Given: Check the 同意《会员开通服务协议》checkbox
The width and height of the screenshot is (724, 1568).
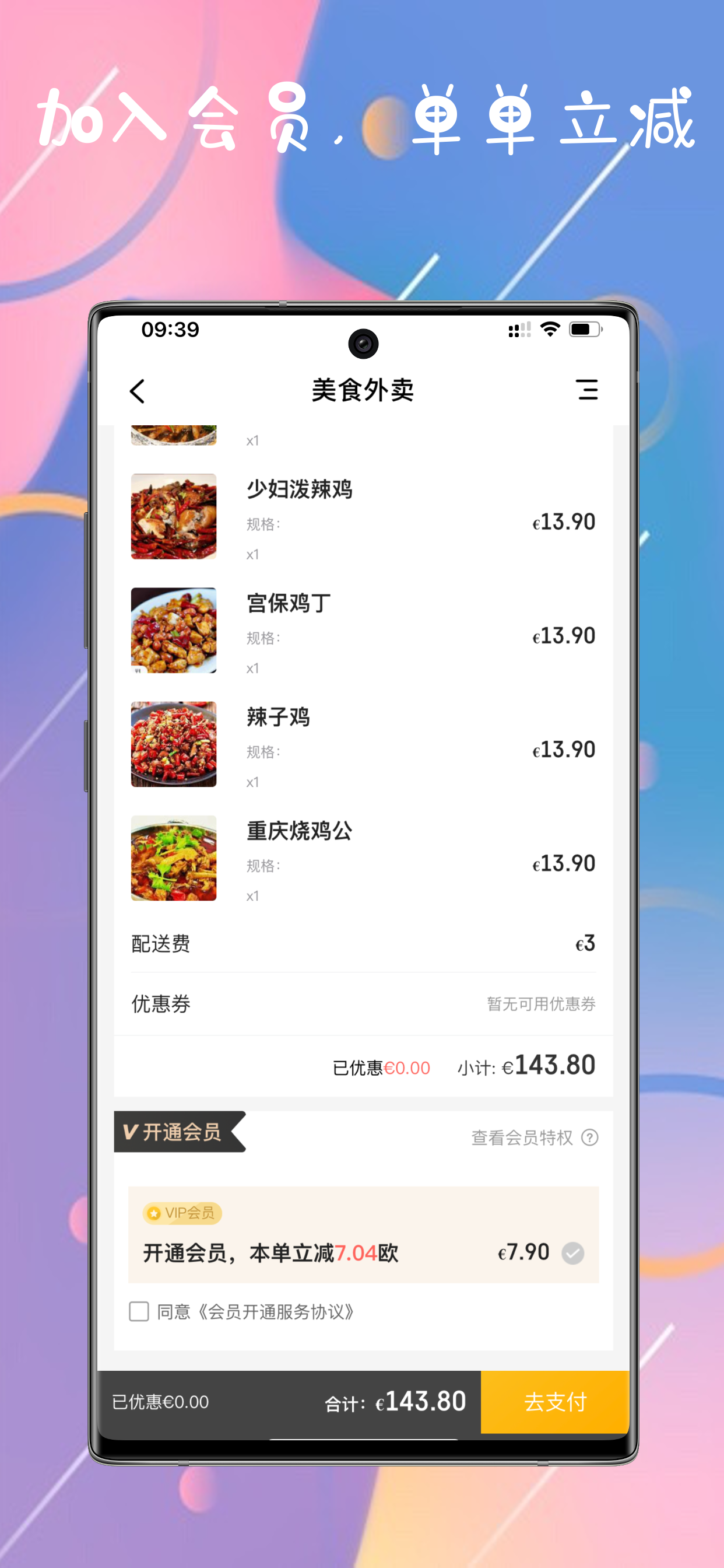Looking at the screenshot, I should (x=139, y=1310).
